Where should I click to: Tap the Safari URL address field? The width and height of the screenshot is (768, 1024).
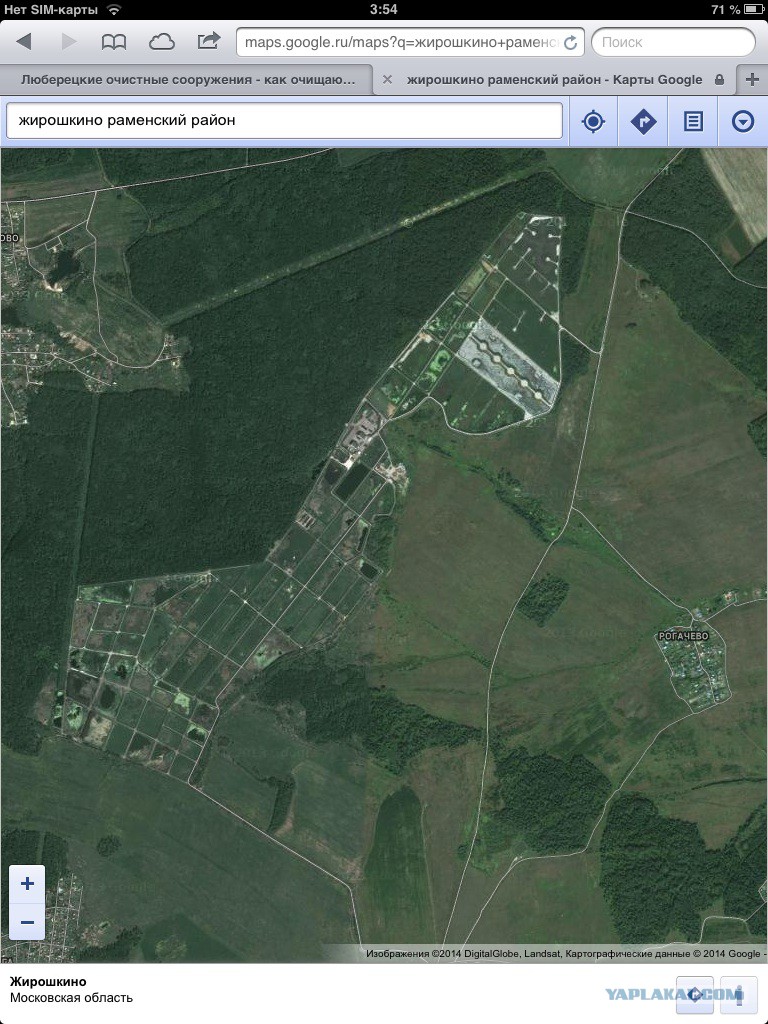[401, 42]
